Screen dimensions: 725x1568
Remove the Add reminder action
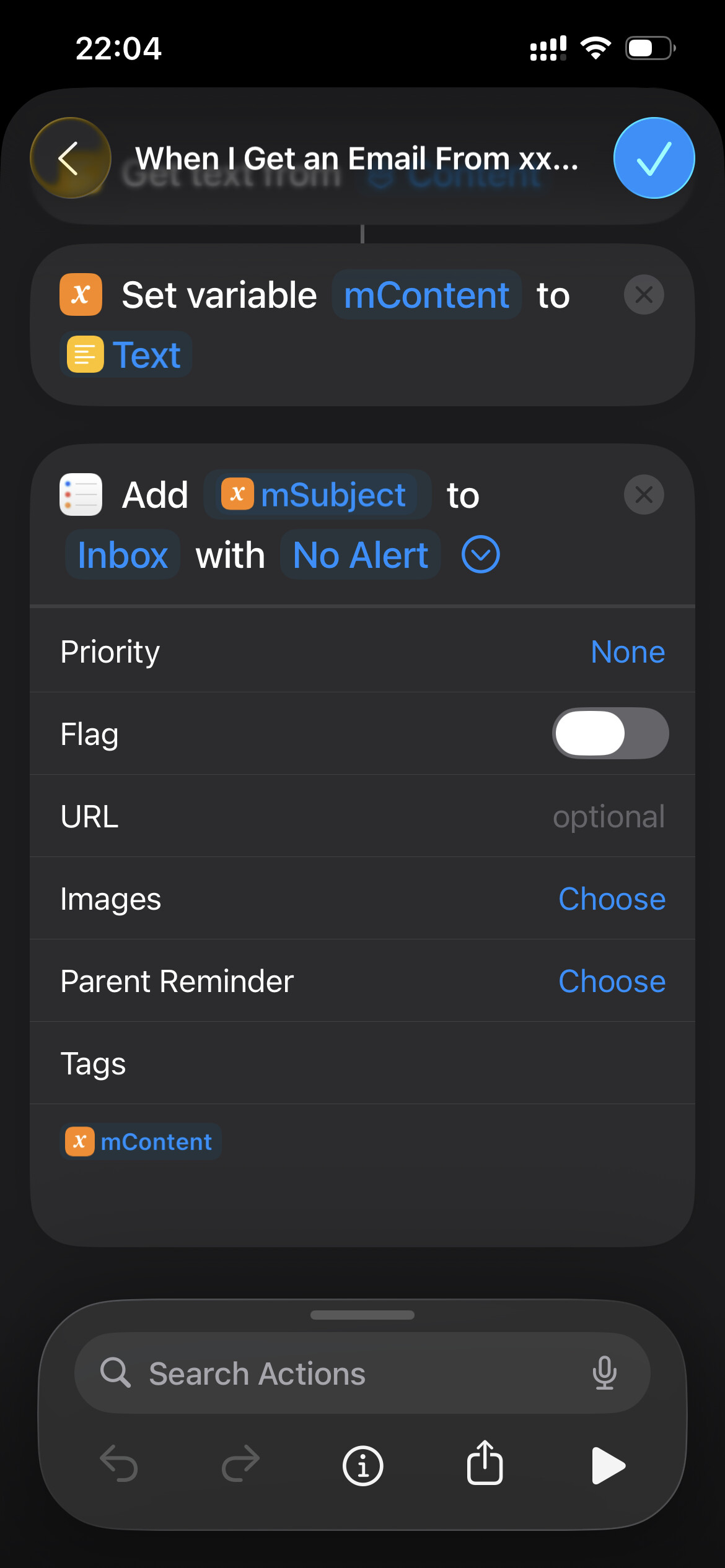click(644, 495)
